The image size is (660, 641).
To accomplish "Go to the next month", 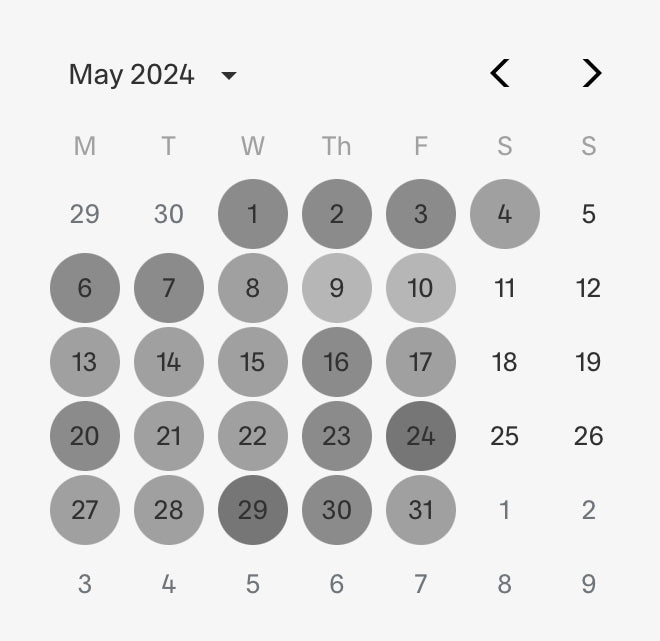I will pyautogui.click(x=592, y=73).
